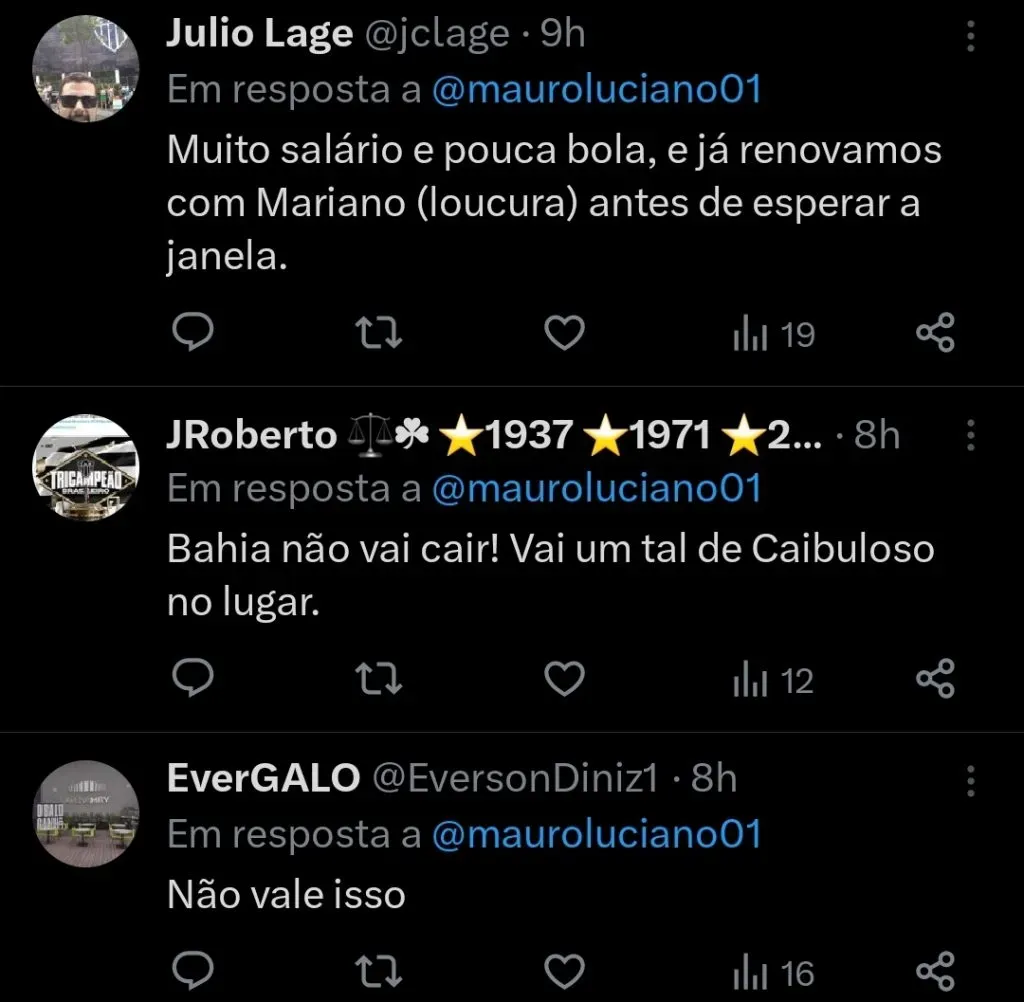This screenshot has width=1024, height=1002.
Task: Reply to JRoberto's tweet about Bahia
Action: point(189,680)
